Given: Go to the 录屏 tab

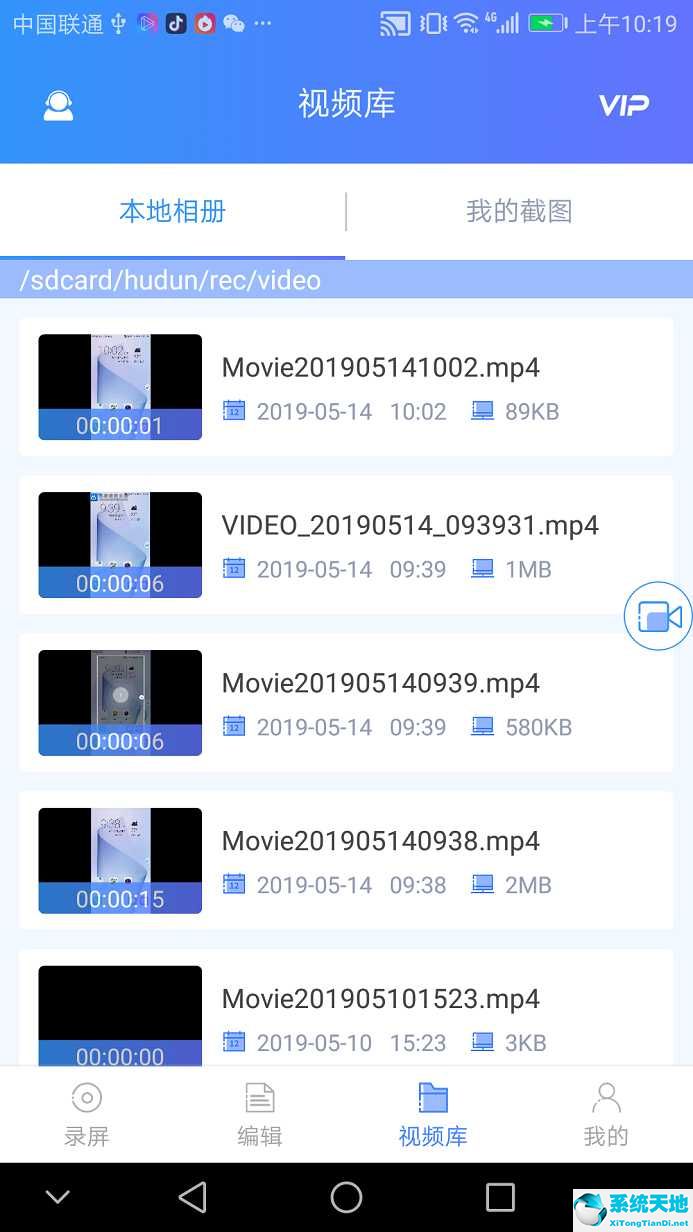Looking at the screenshot, I should [x=87, y=1114].
